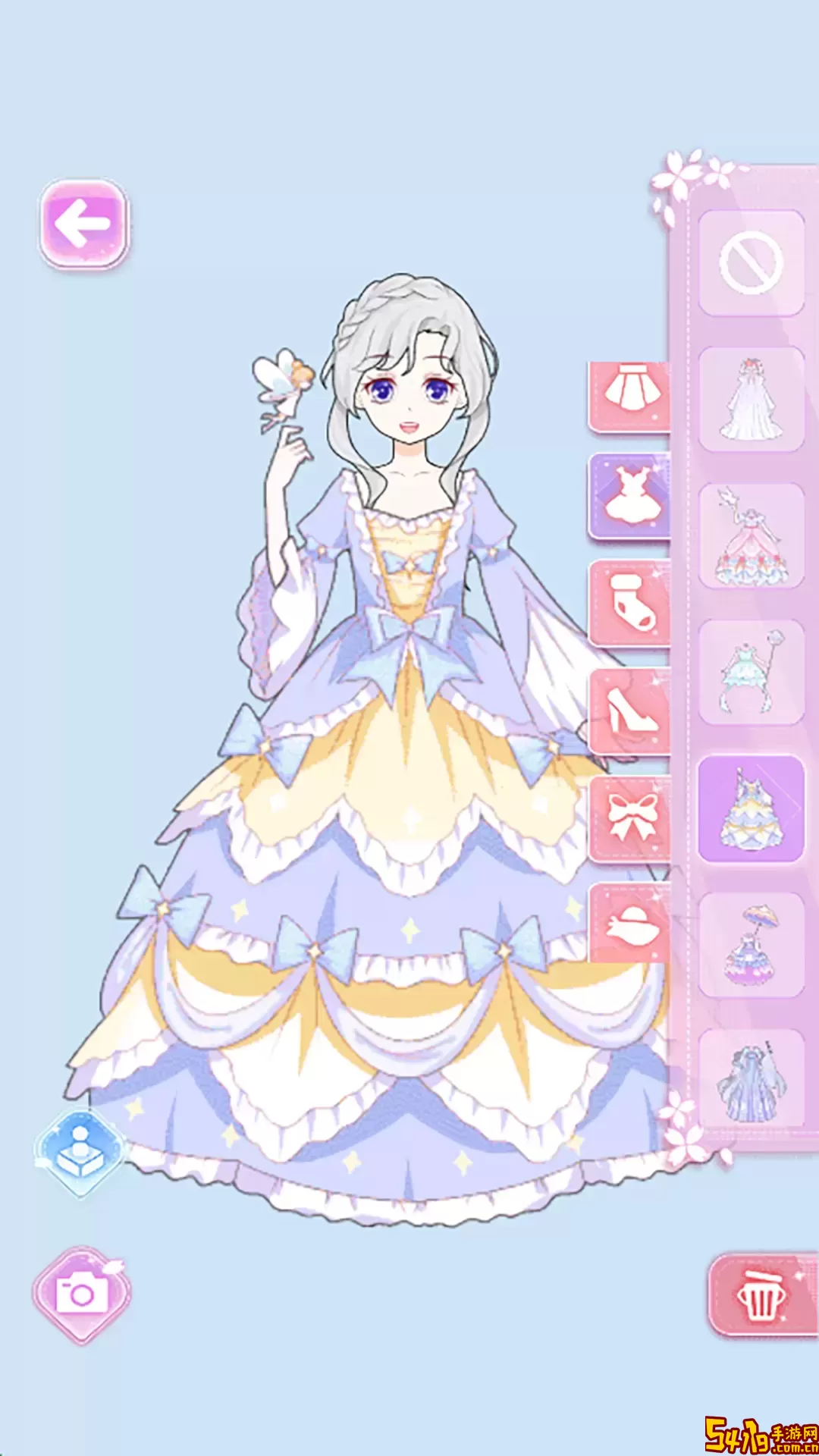The image size is (819, 1456).
Task: Select the dress category tab
Action: tap(630, 497)
